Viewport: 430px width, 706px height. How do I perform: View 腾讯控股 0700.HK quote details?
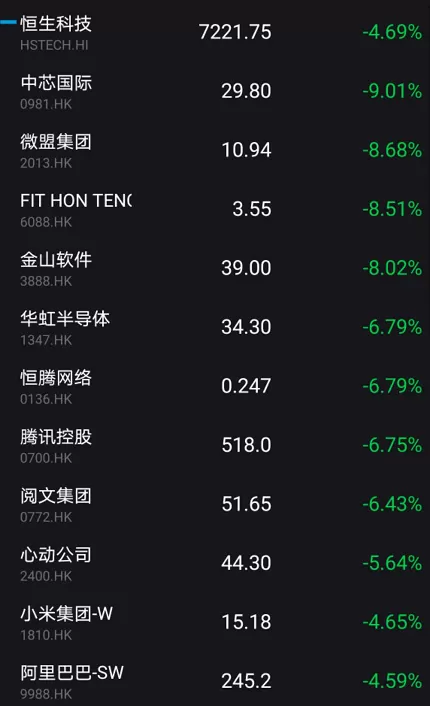click(215, 445)
